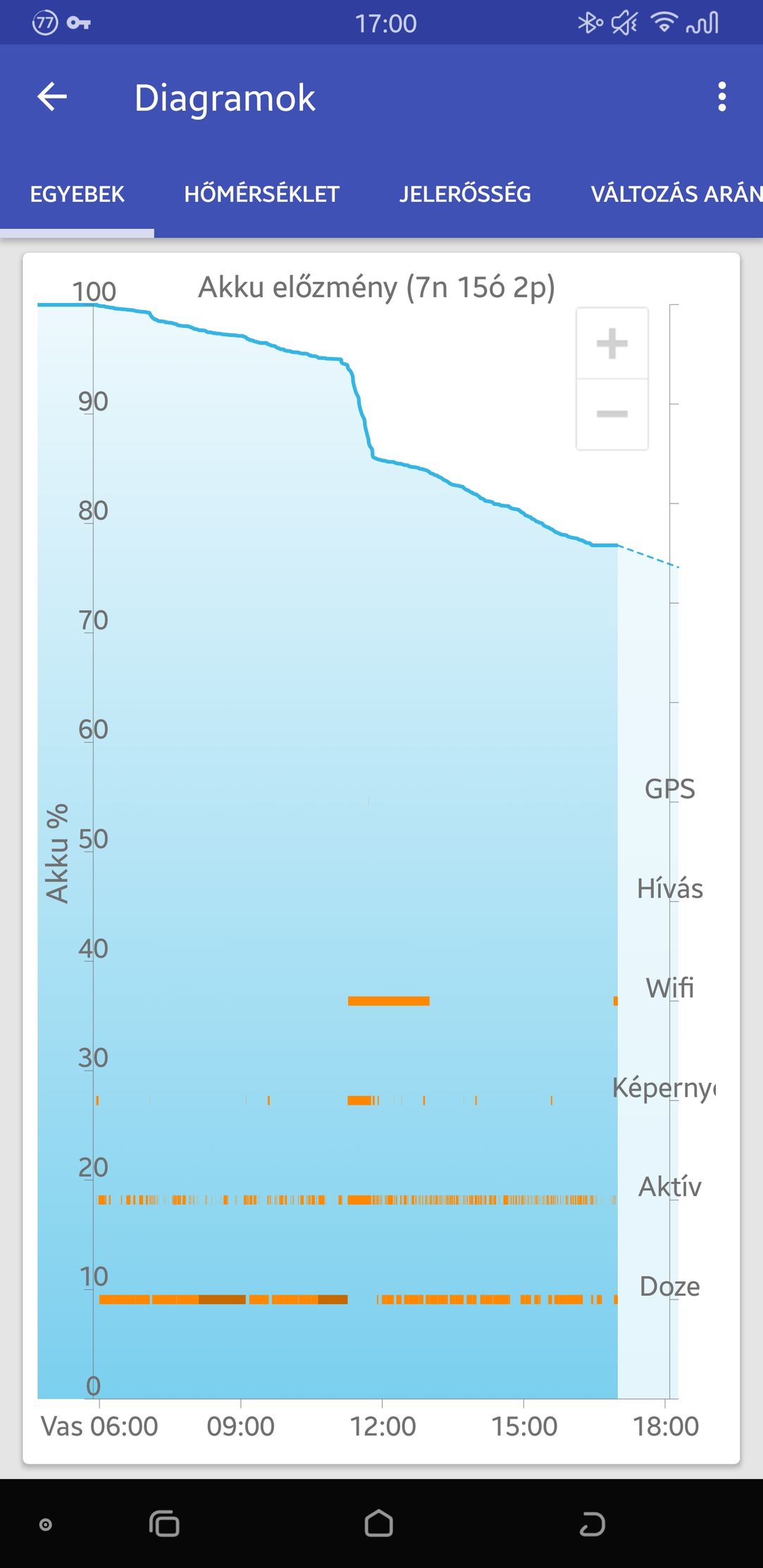Viewport: 763px width, 1568px height.
Task: Switch to the HŐMÉRSÉKLET tab
Action: 262,194
